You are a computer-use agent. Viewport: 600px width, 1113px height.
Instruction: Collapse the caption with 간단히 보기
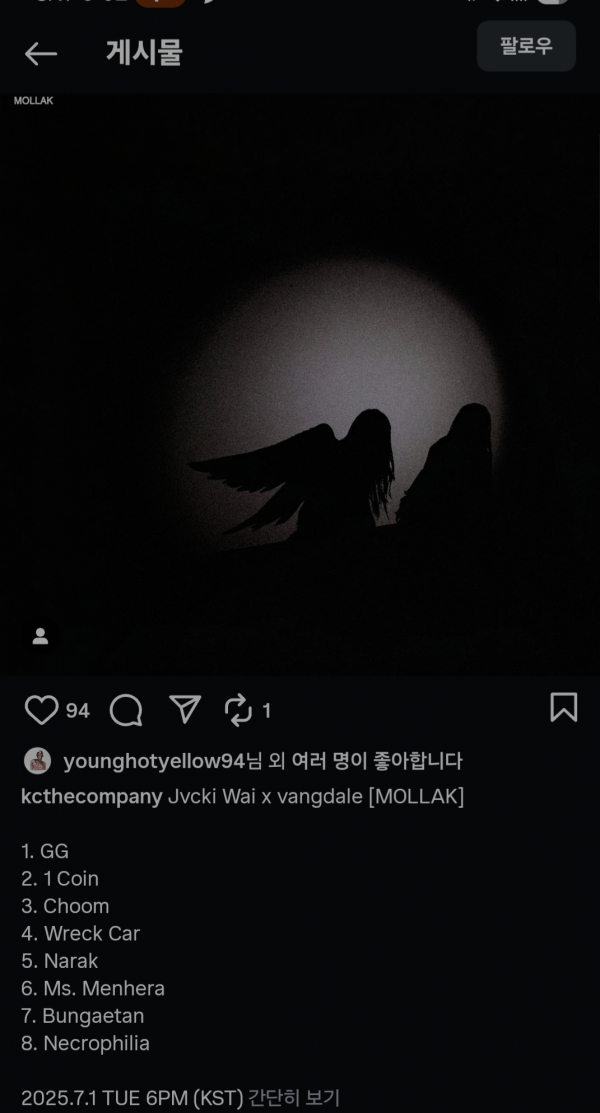click(294, 1098)
